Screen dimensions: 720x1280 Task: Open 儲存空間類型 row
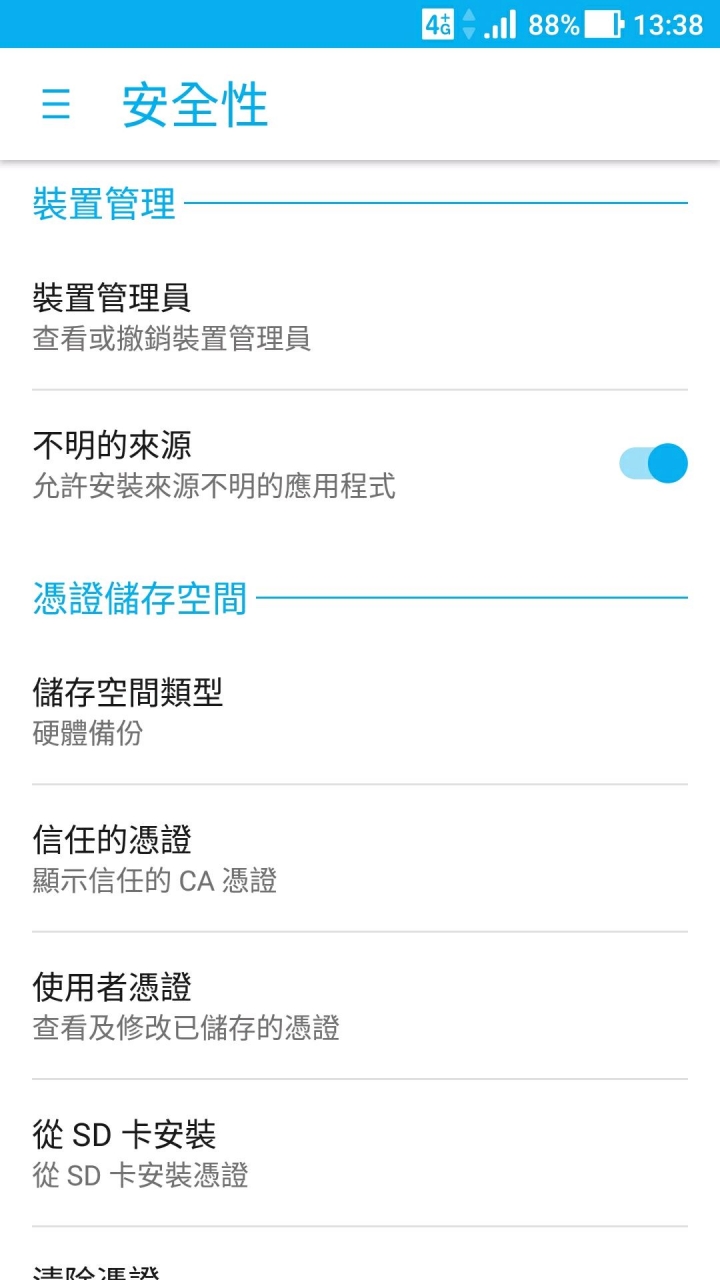360,710
